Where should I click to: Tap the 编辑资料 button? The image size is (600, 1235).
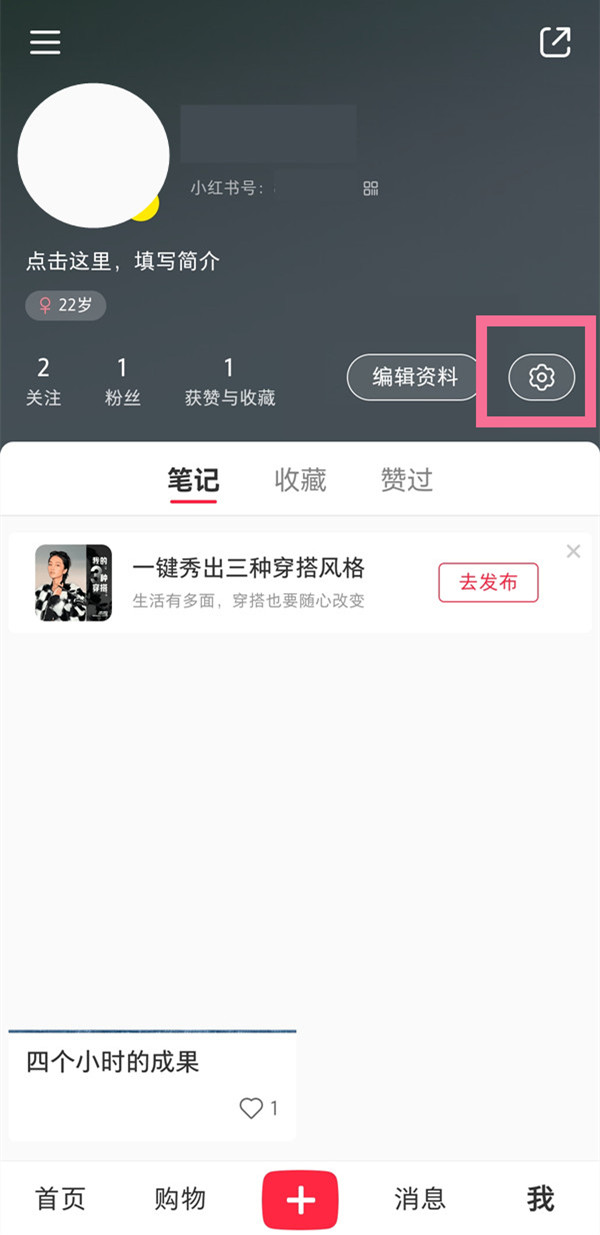tap(415, 377)
